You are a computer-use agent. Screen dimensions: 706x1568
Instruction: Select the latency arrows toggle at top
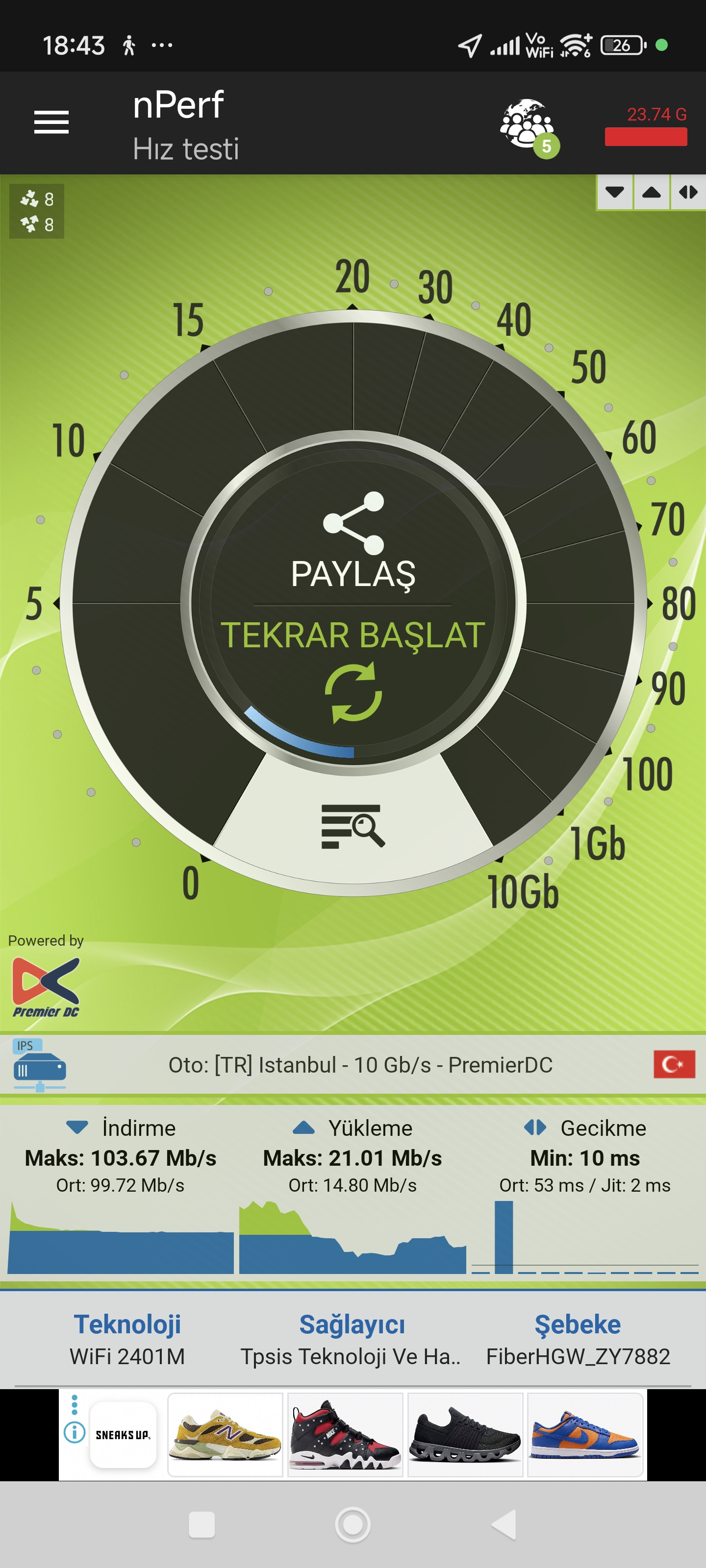pyautogui.click(x=688, y=193)
